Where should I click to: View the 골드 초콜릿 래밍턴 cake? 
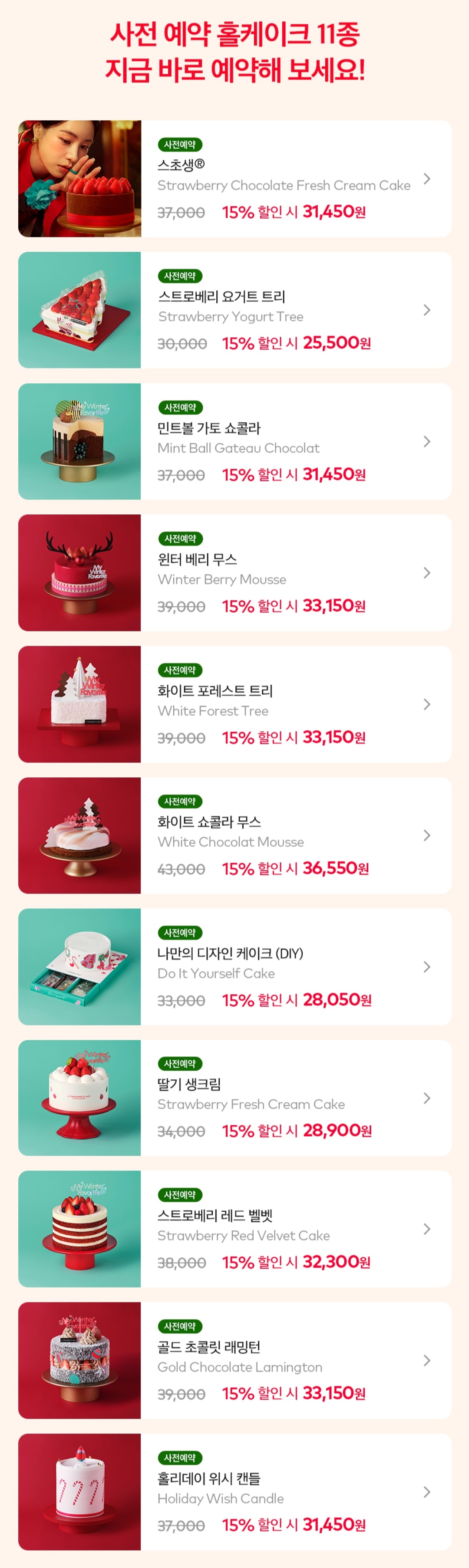[234, 1361]
